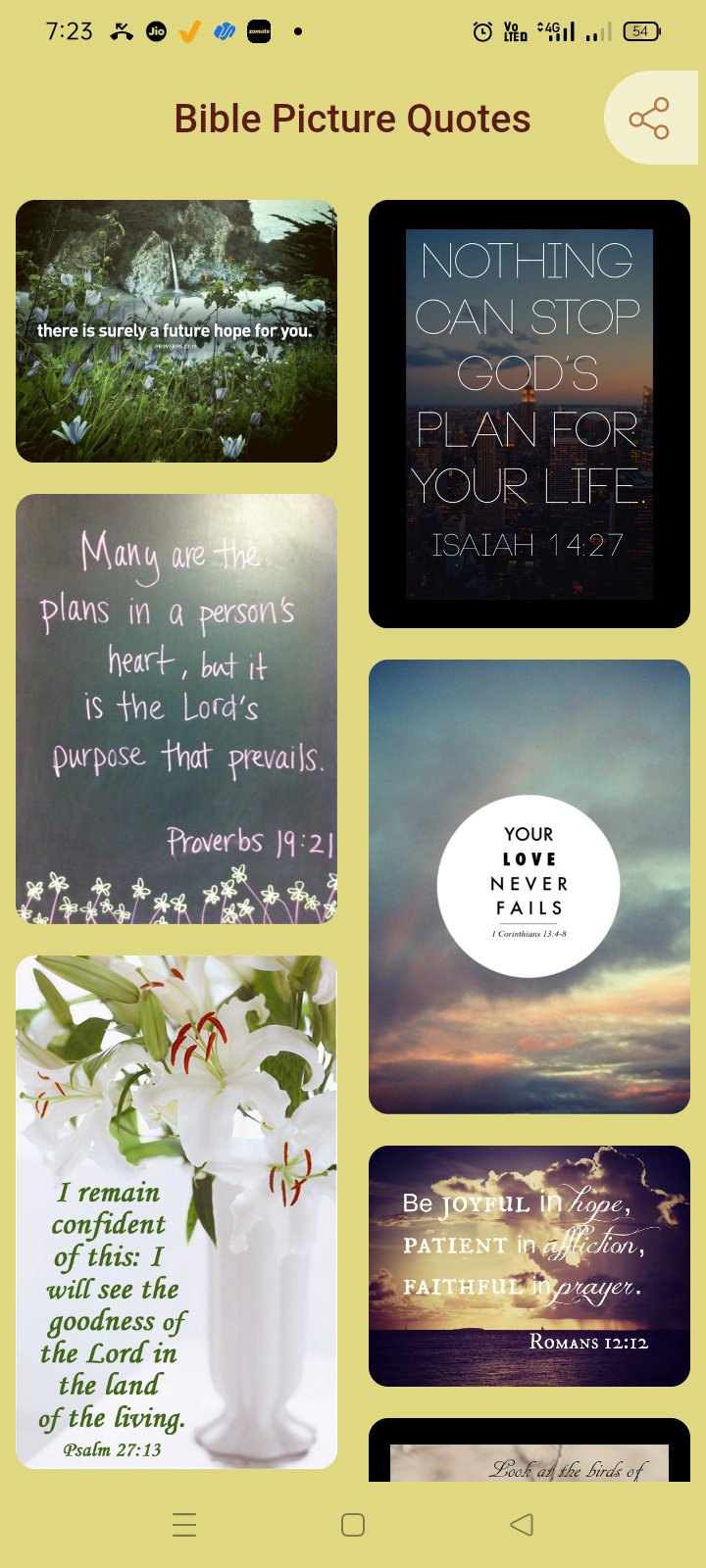Image resolution: width=706 pixels, height=1568 pixels.
Task: Open the 'future hope for you' picture quote
Action: (176, 331)
